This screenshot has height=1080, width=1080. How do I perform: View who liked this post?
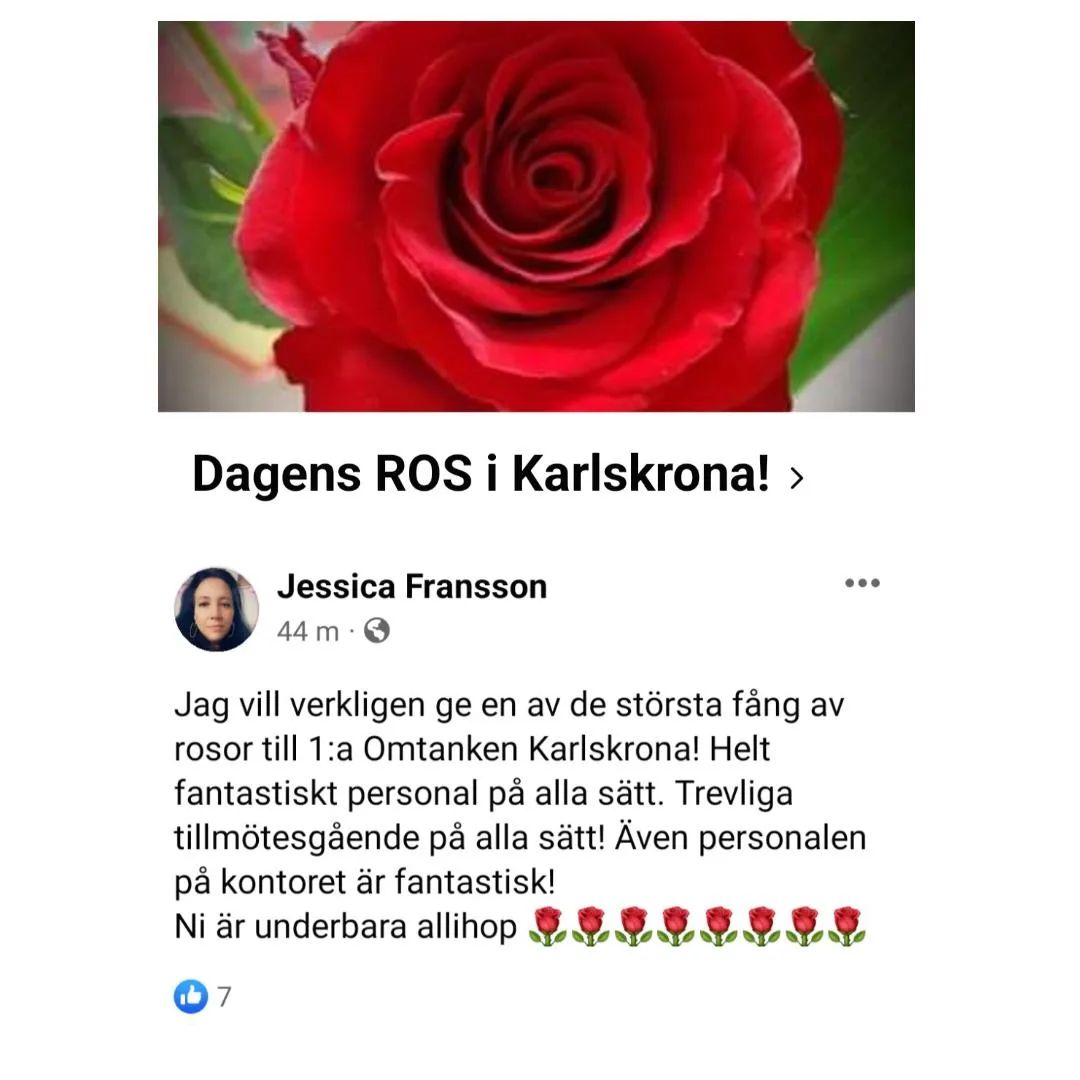point(203,996)
